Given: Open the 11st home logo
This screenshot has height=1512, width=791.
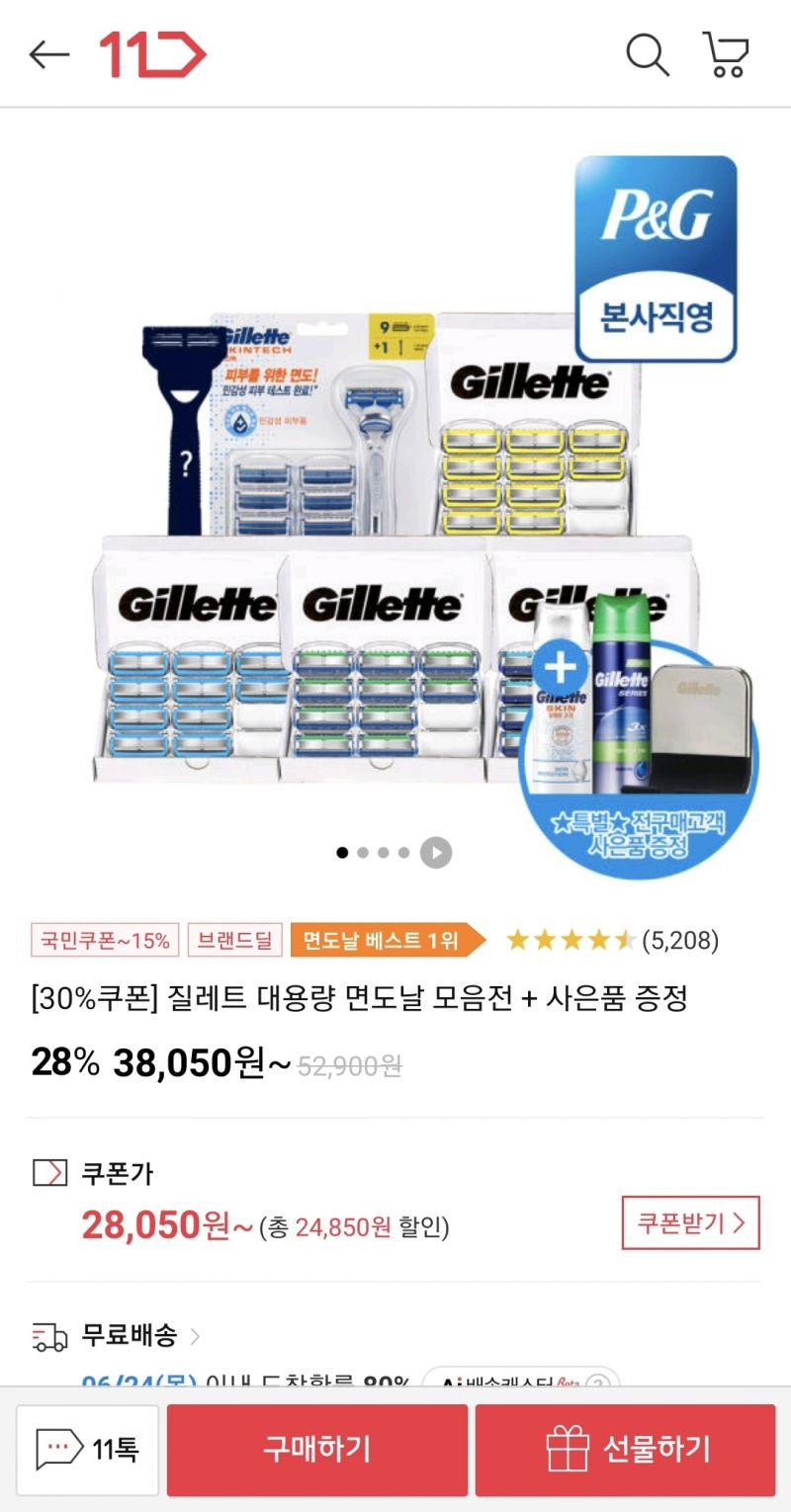Looking at the screenshot, I should coord(152,54).
